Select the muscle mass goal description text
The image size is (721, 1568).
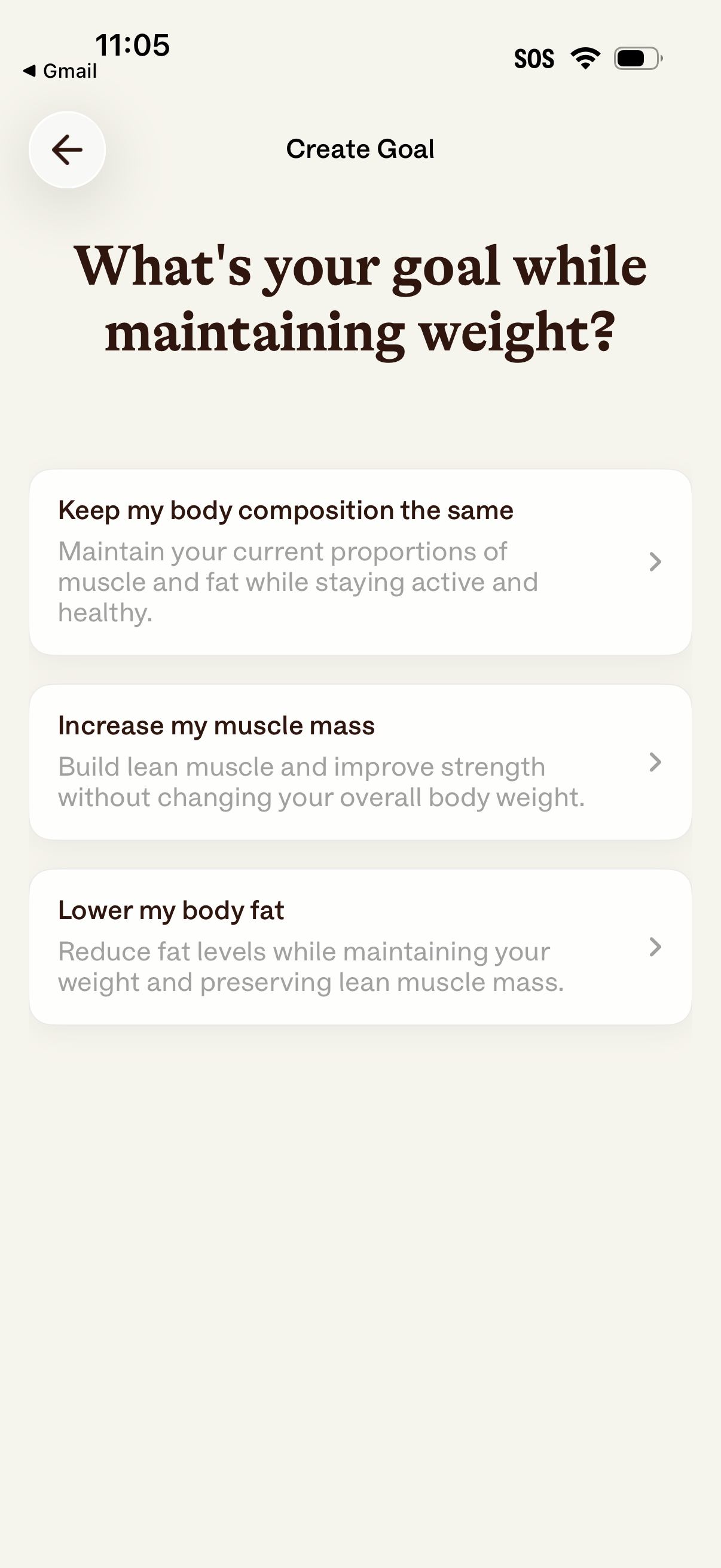pyautogui.click(x=320, y=781)
